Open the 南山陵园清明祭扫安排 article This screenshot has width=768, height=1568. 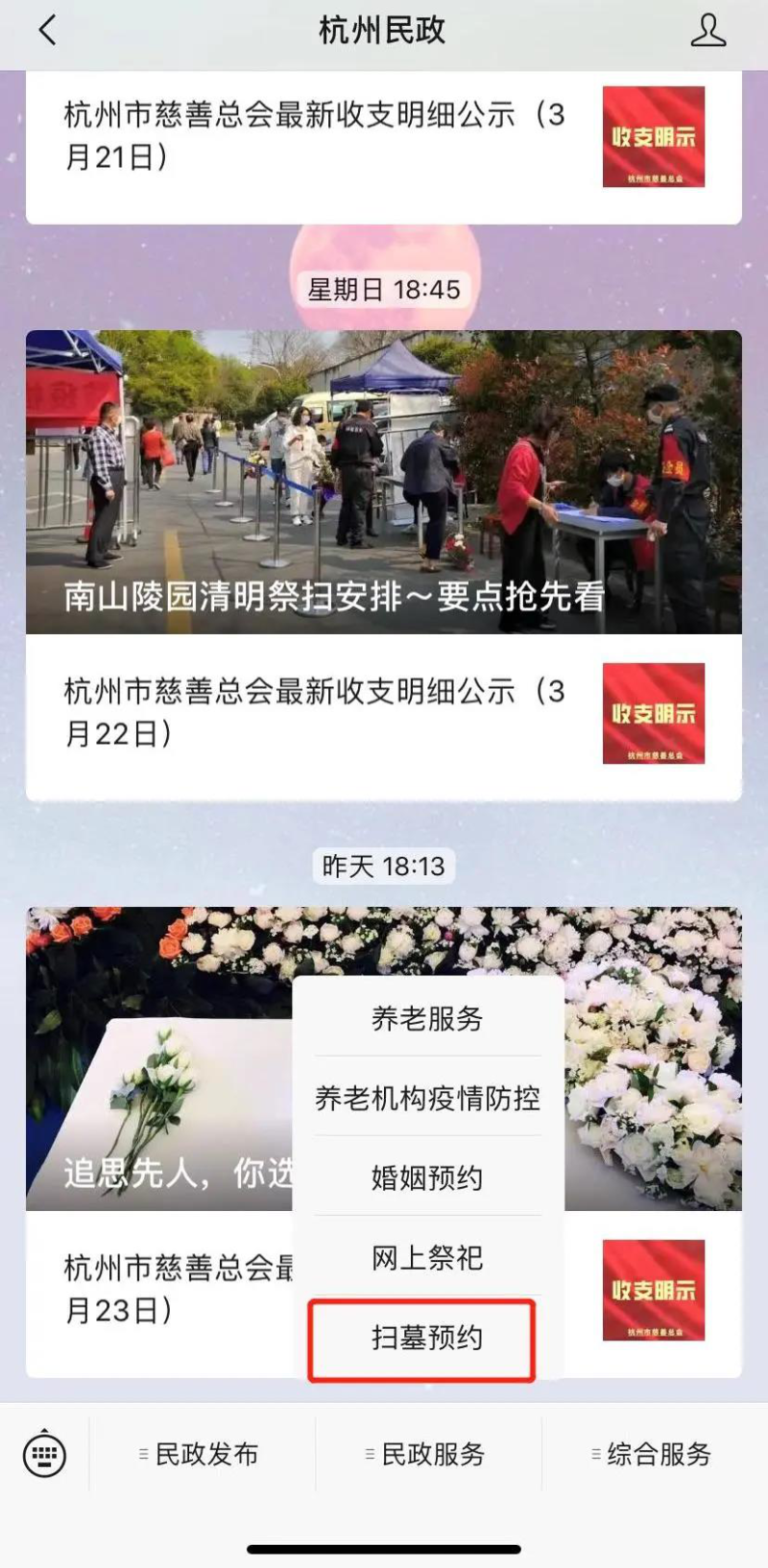(x=384, y=482)
